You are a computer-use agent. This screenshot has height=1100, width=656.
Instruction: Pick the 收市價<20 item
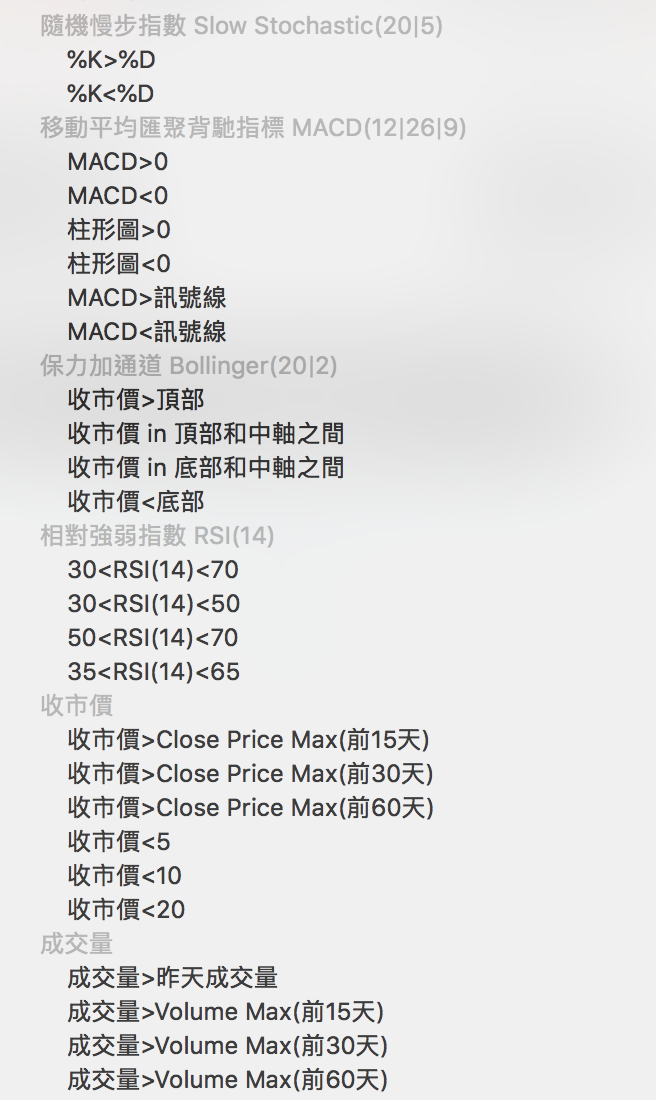126,910
